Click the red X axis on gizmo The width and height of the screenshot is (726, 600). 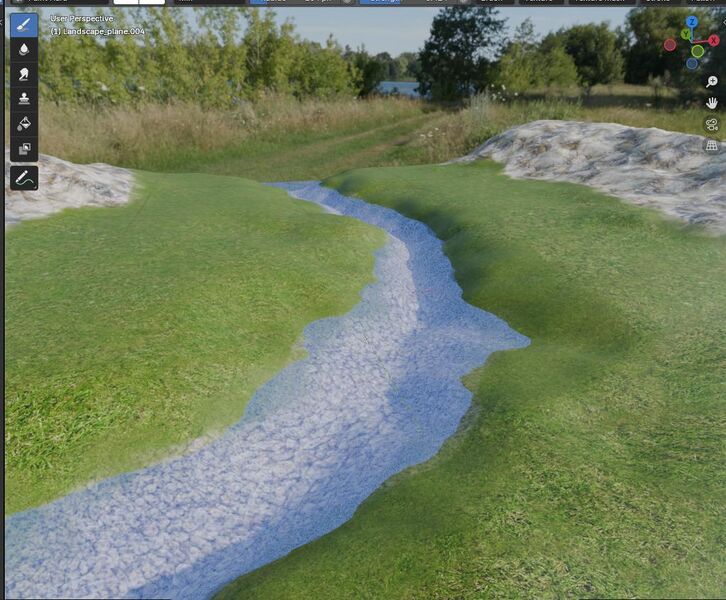point(713,40)
